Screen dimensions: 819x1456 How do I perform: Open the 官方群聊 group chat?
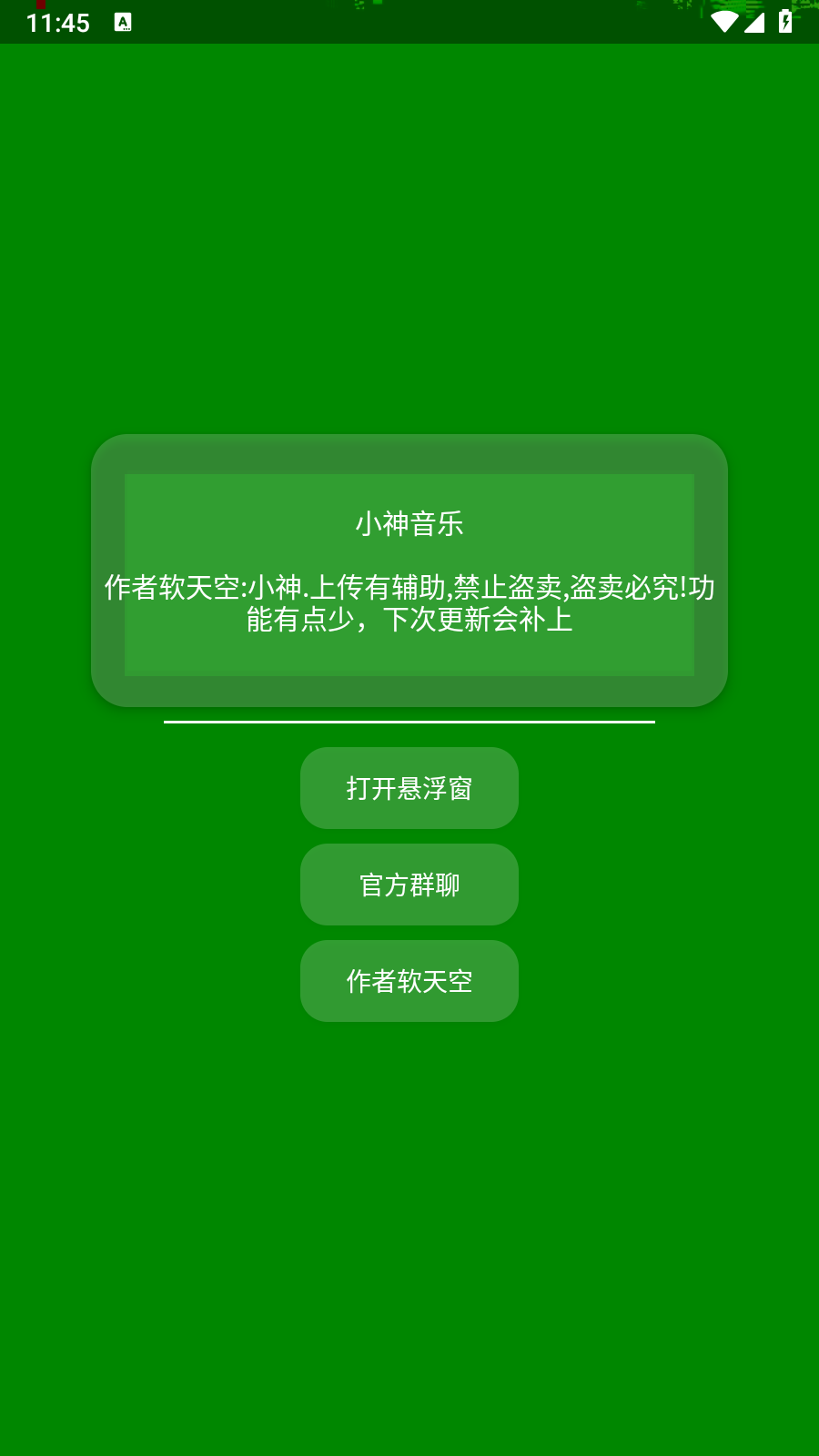(x=409, y=885)
